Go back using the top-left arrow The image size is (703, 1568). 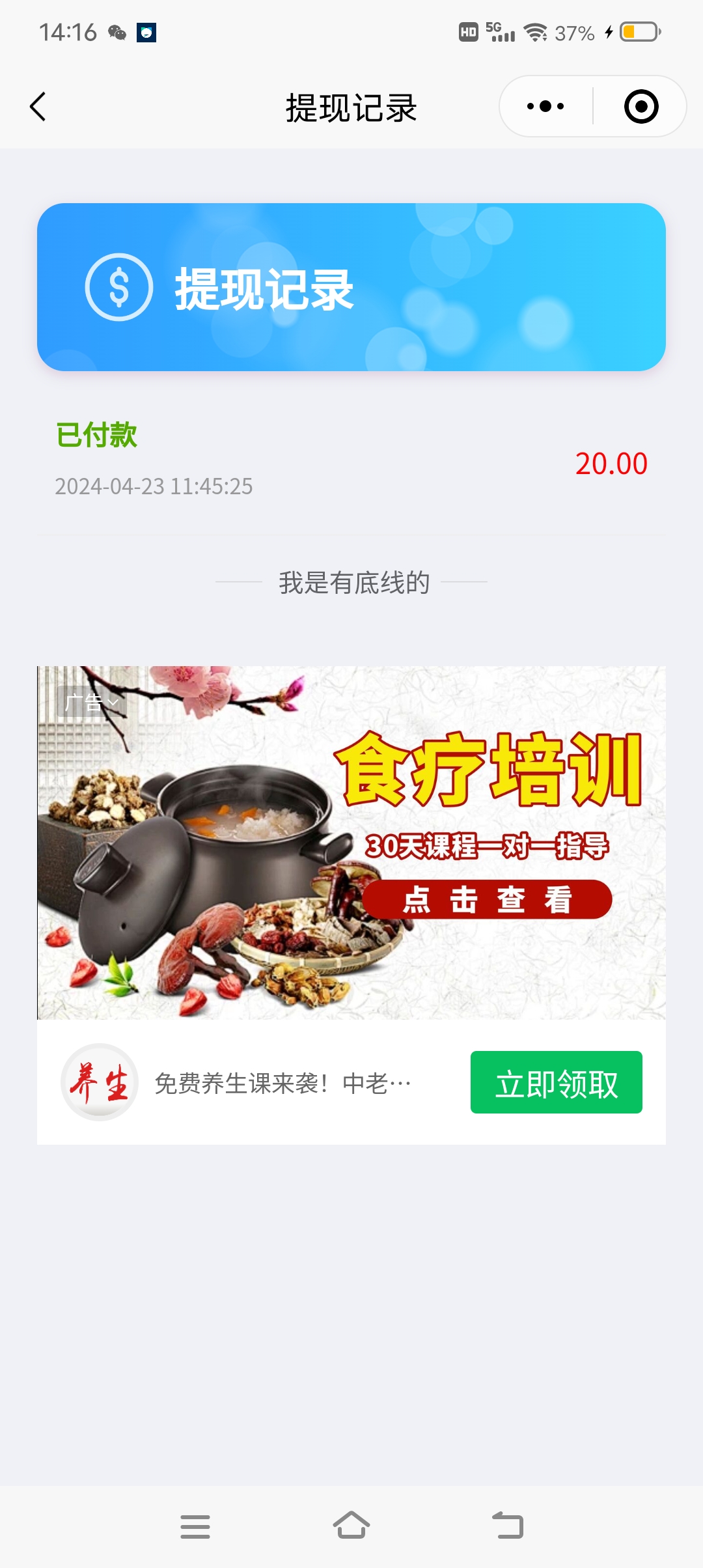coord(38,107)
